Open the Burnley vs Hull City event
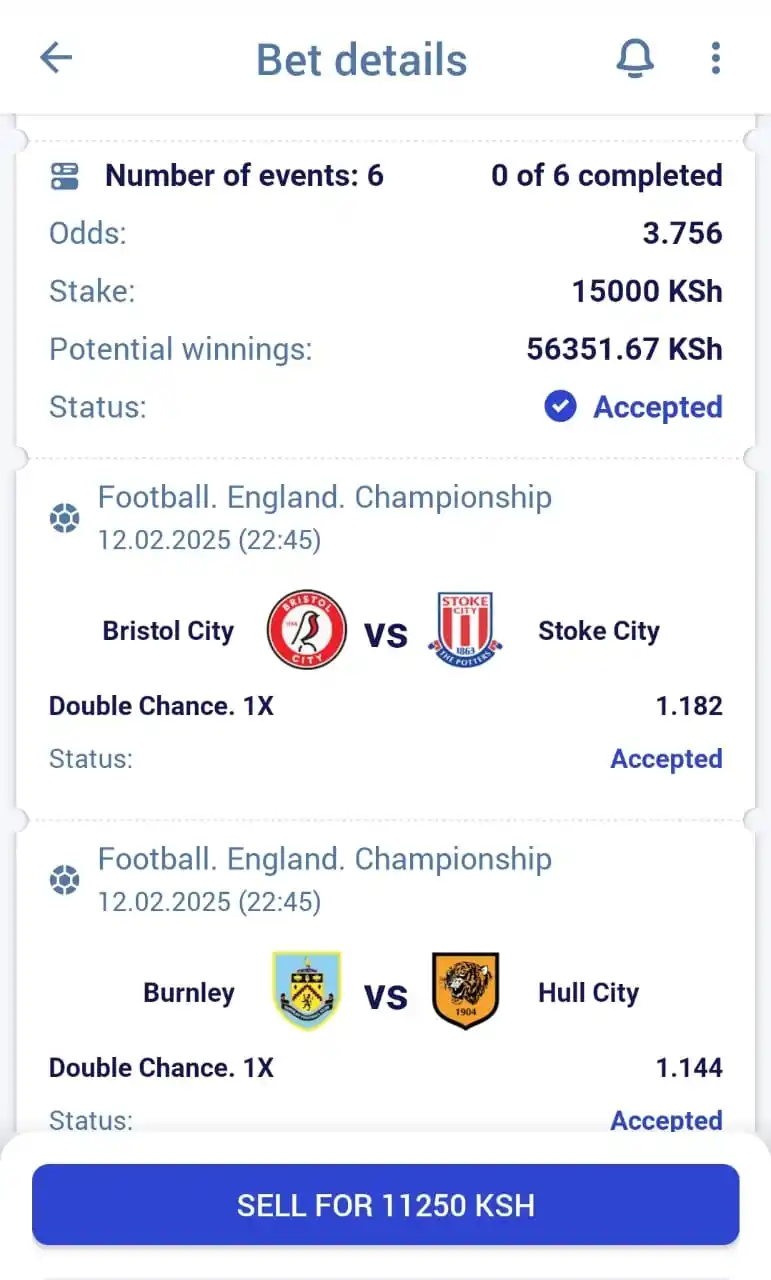This screenshot has height=1280, width=771. (385, 993)
